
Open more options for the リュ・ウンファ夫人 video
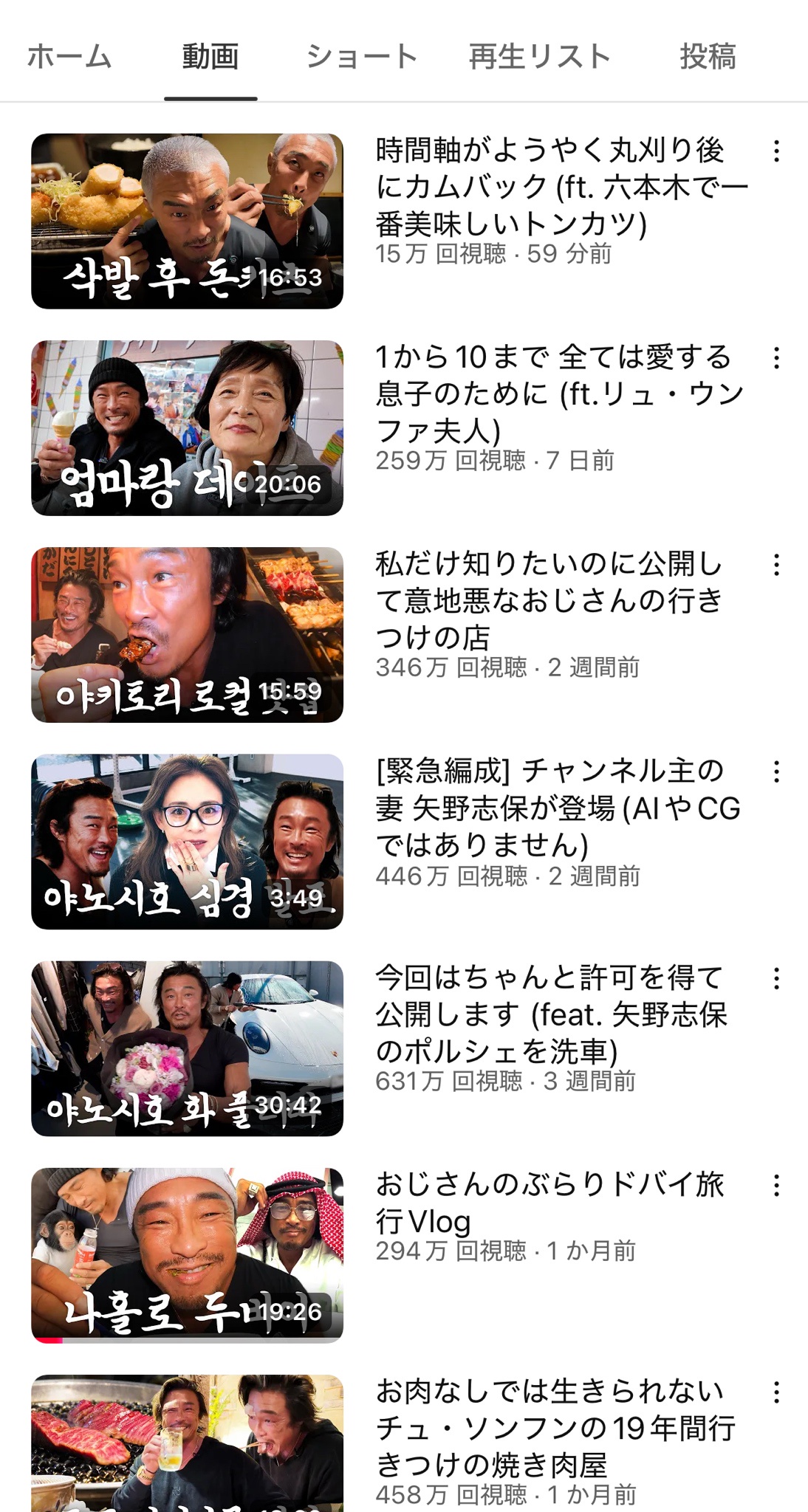coord(776,358)
